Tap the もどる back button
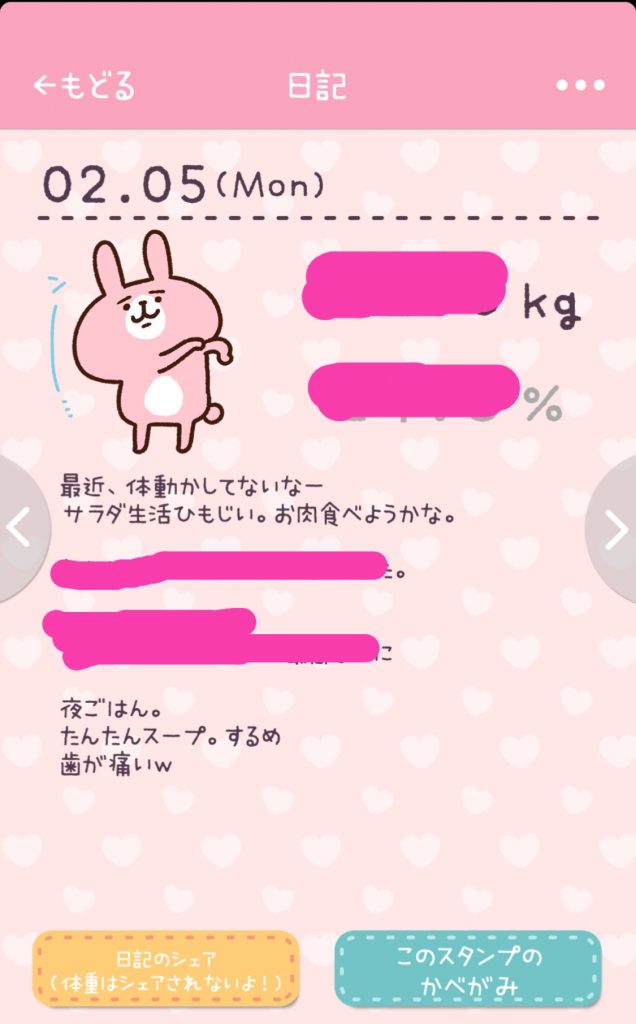Image resolution: width=636 pixels, height=1024 pixels. 84,86
